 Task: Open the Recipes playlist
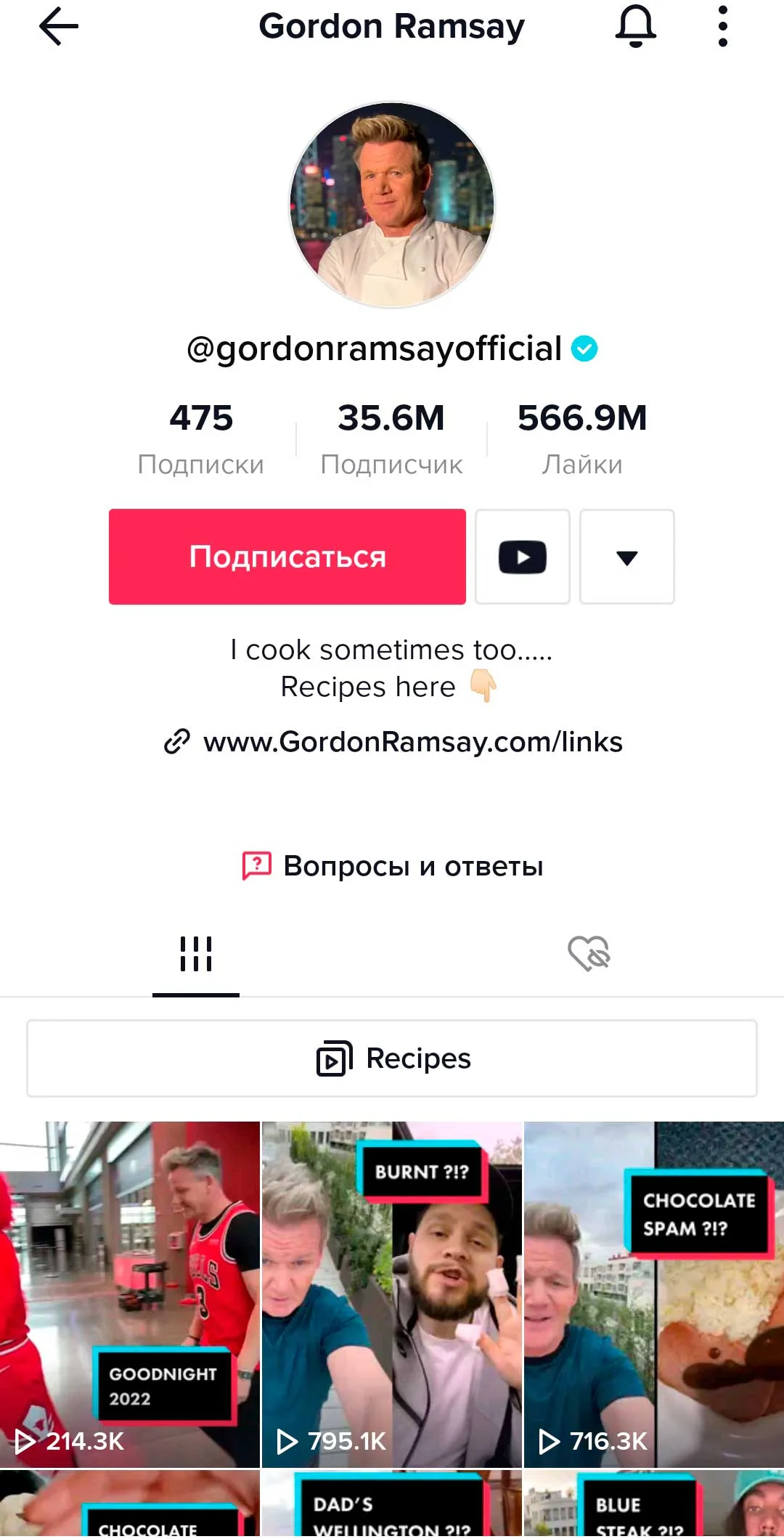pos(392,1058)
